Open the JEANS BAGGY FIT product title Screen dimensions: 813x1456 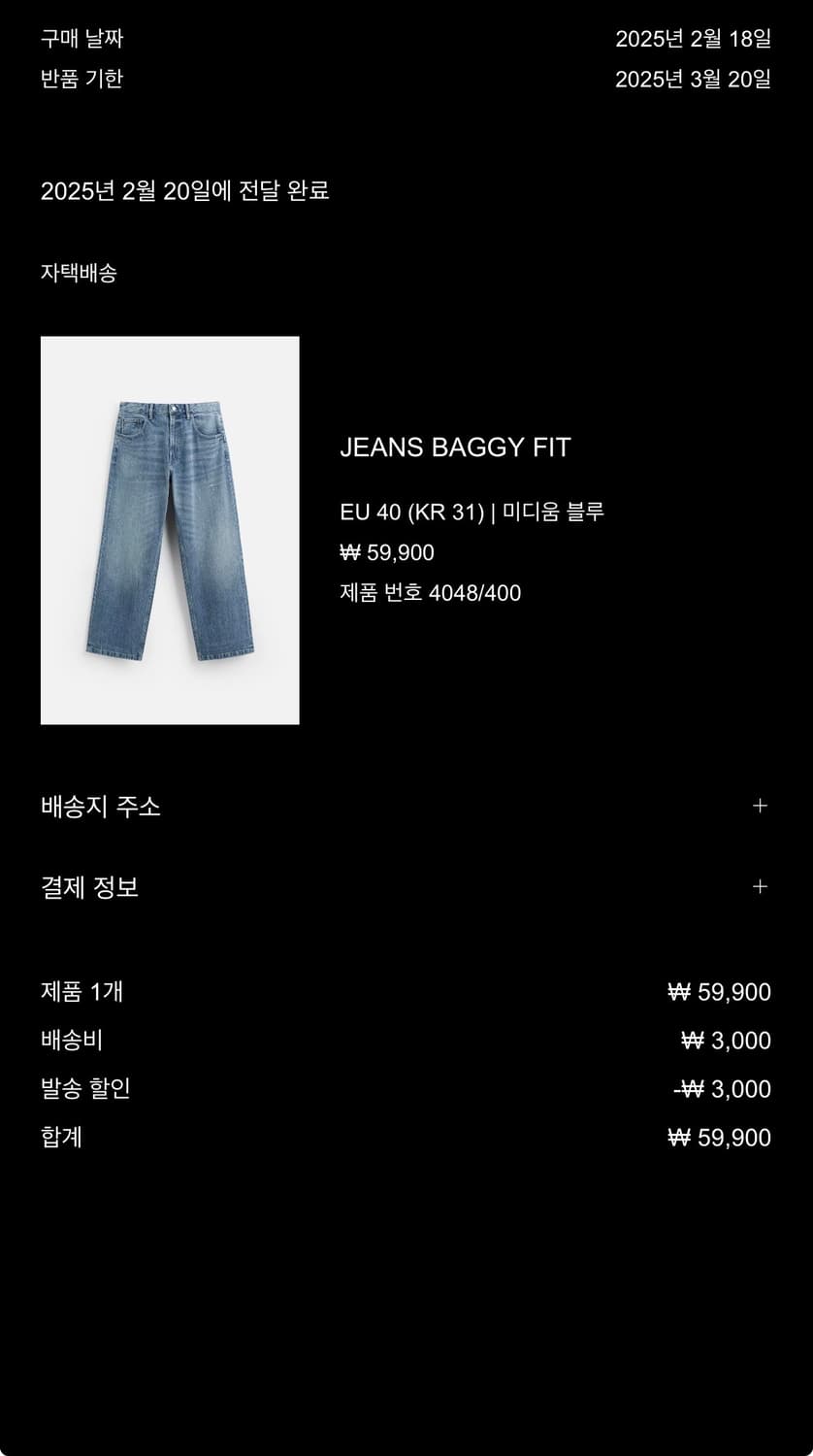456,447
